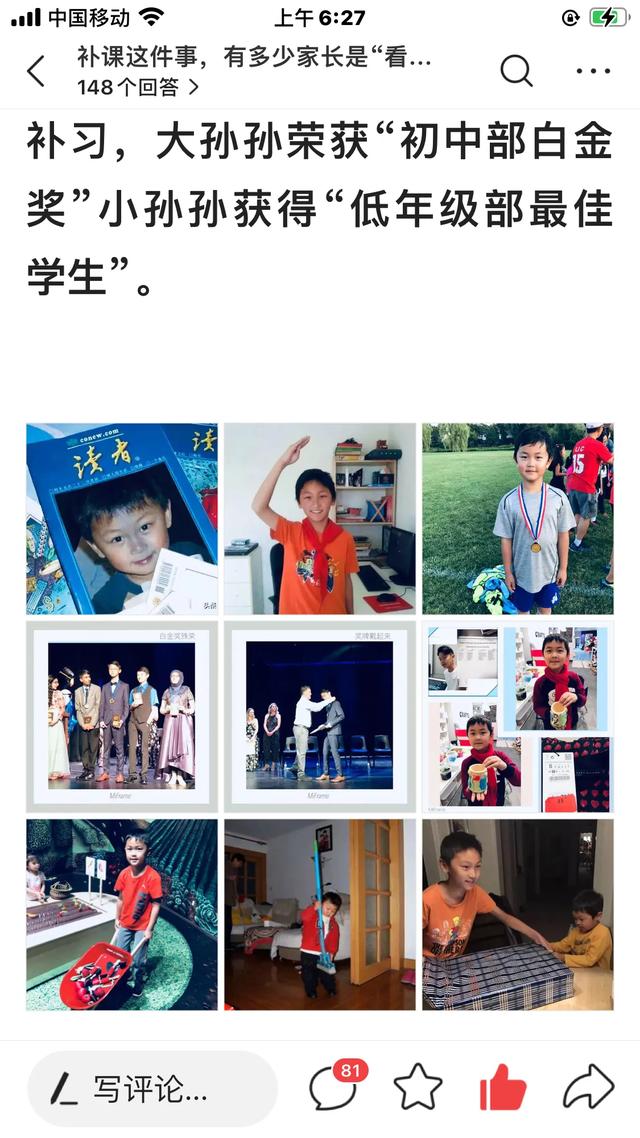Open the collage of boy holding a cup
Viewport: 640px width, 1138px height.
(x=517, y=716)
